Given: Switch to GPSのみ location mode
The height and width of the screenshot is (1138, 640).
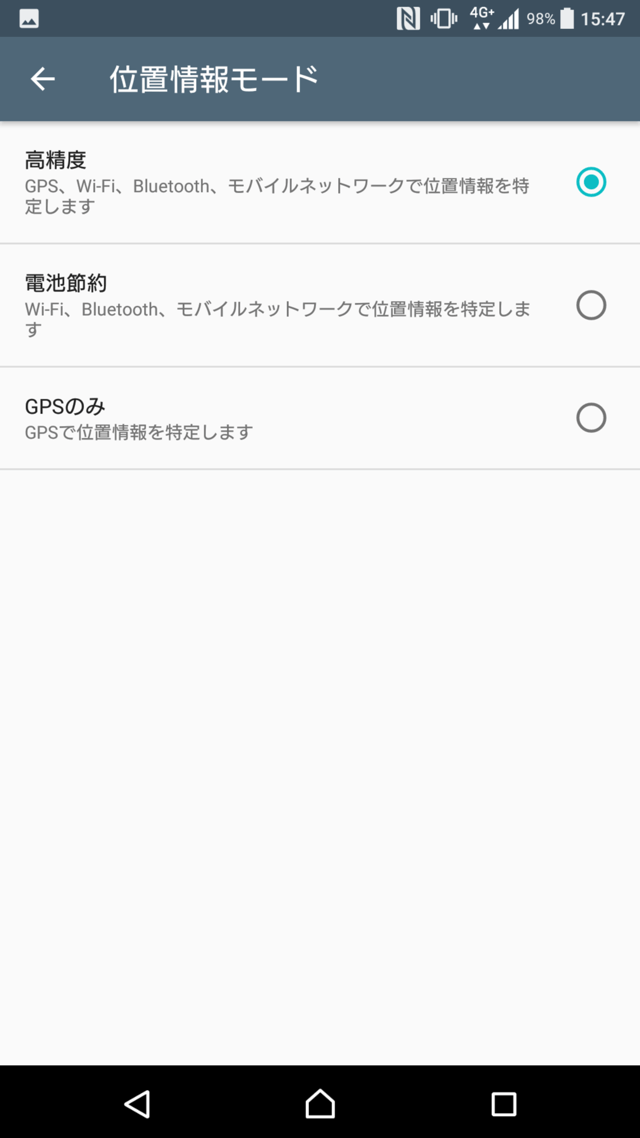Looking at the screenshot, I should [591, 418].
